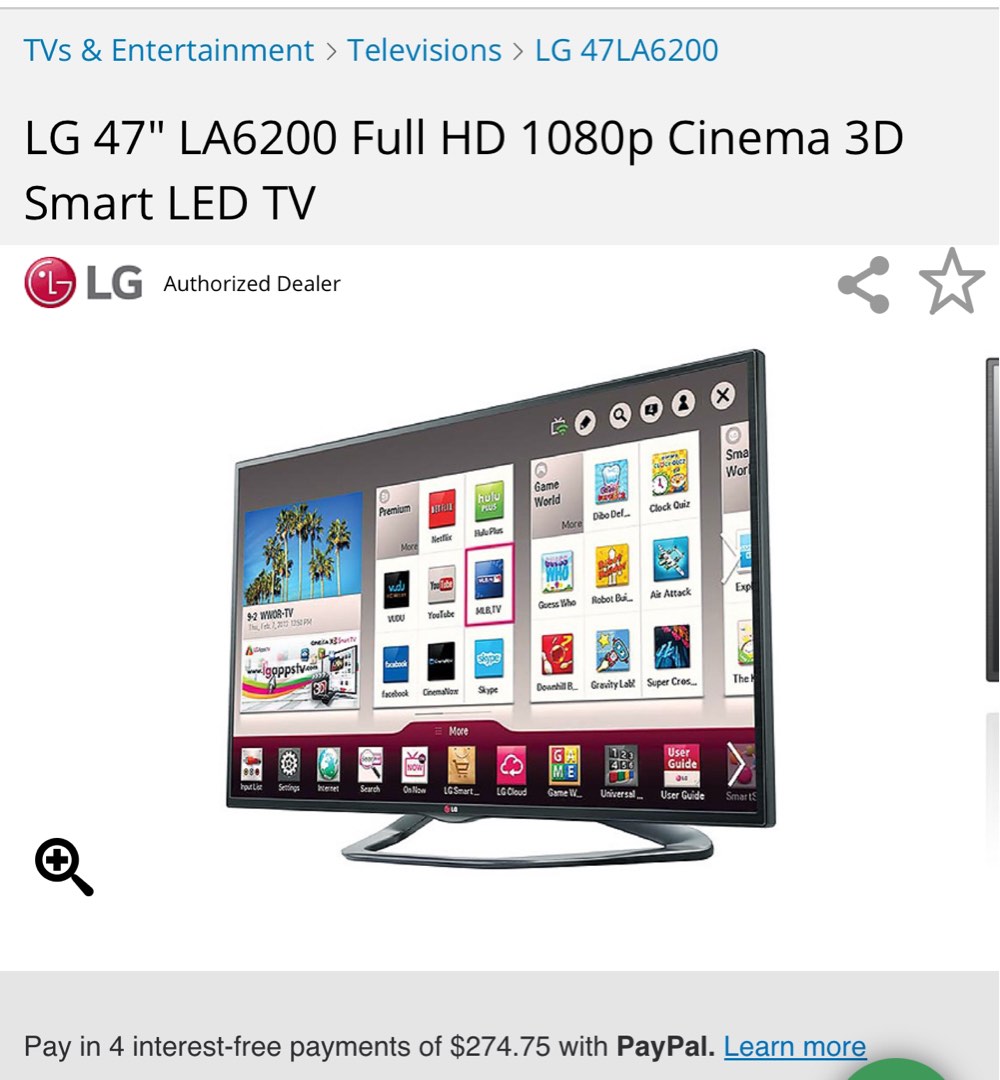Open the More menu above the launcher bar
Viewport: 1000px width, 1080px height.
(456, 730)
